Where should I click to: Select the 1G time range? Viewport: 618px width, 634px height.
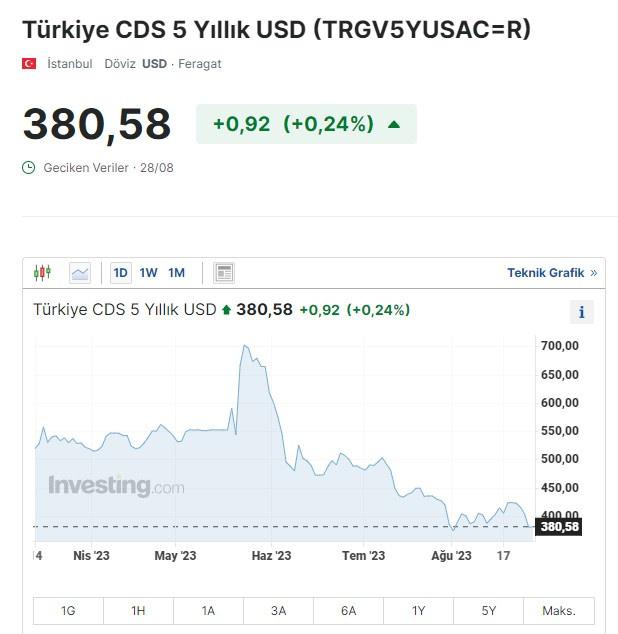(x=68, y=611)
